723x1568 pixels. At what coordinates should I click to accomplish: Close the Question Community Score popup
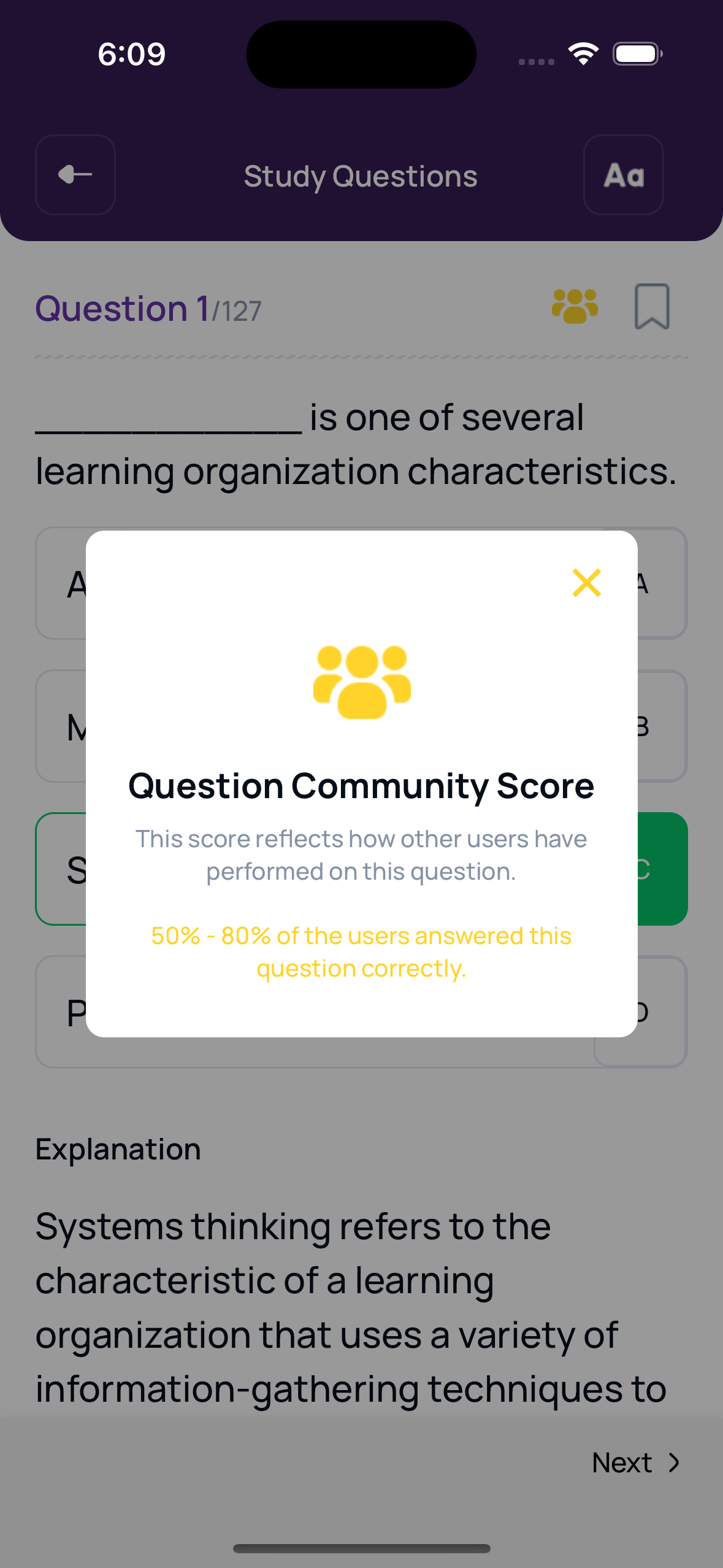[586, 583]
